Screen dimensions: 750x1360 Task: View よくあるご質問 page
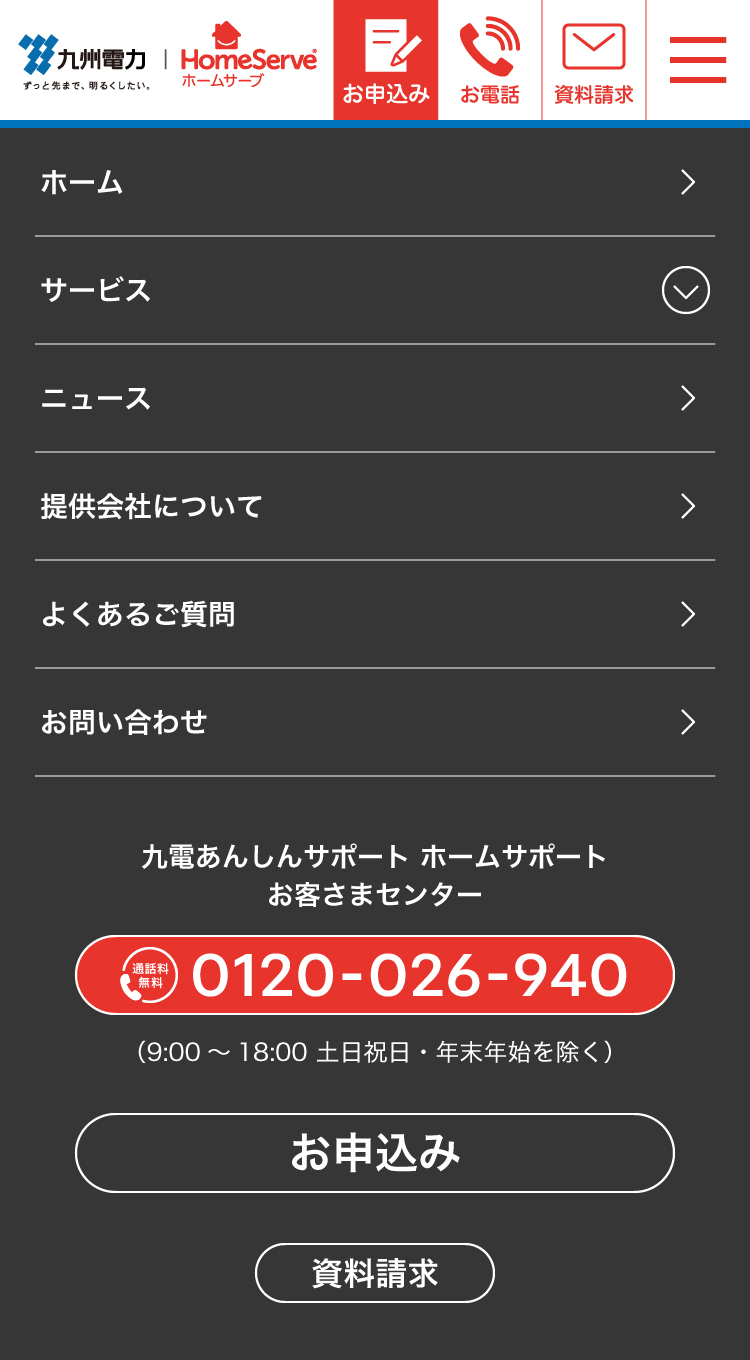point(375,614)
